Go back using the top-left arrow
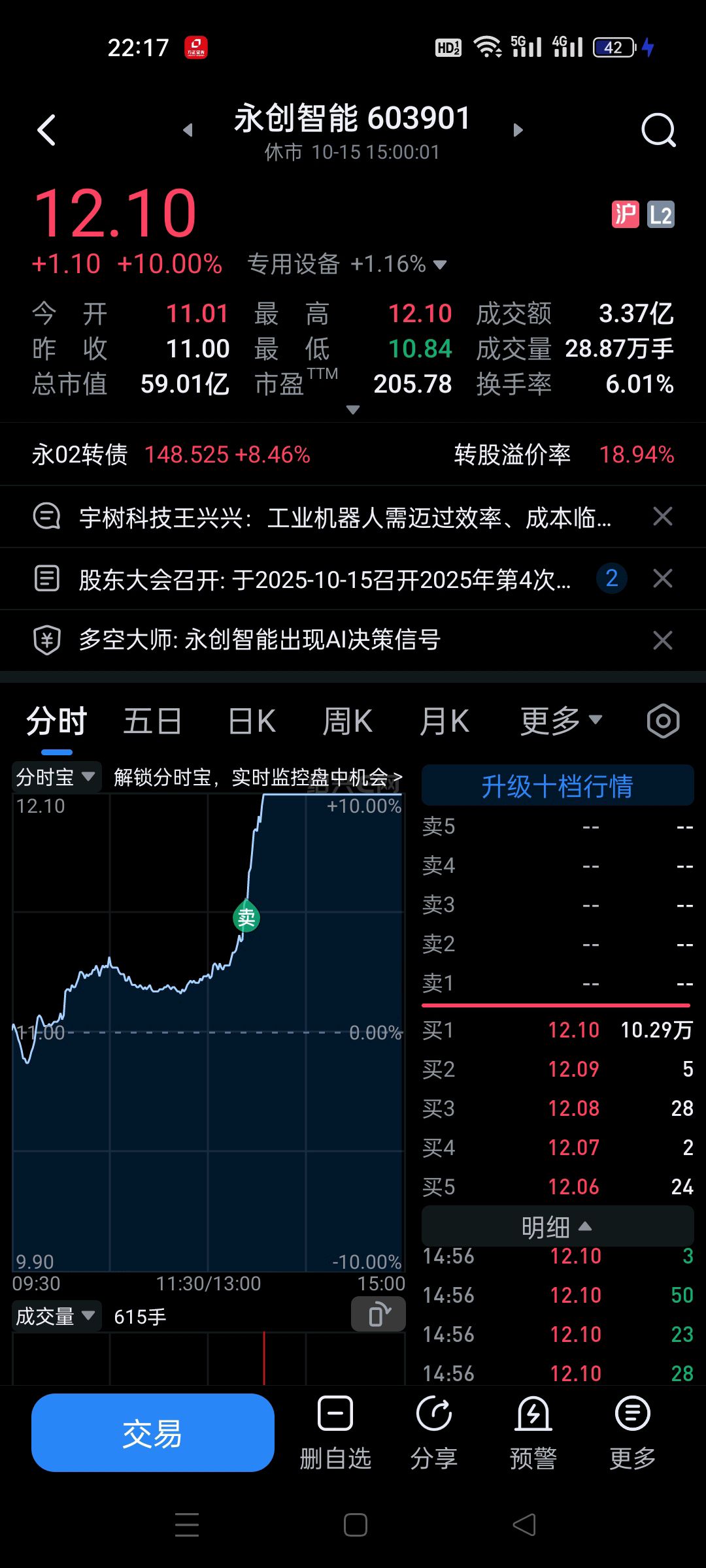 click(x=46, y=130)
